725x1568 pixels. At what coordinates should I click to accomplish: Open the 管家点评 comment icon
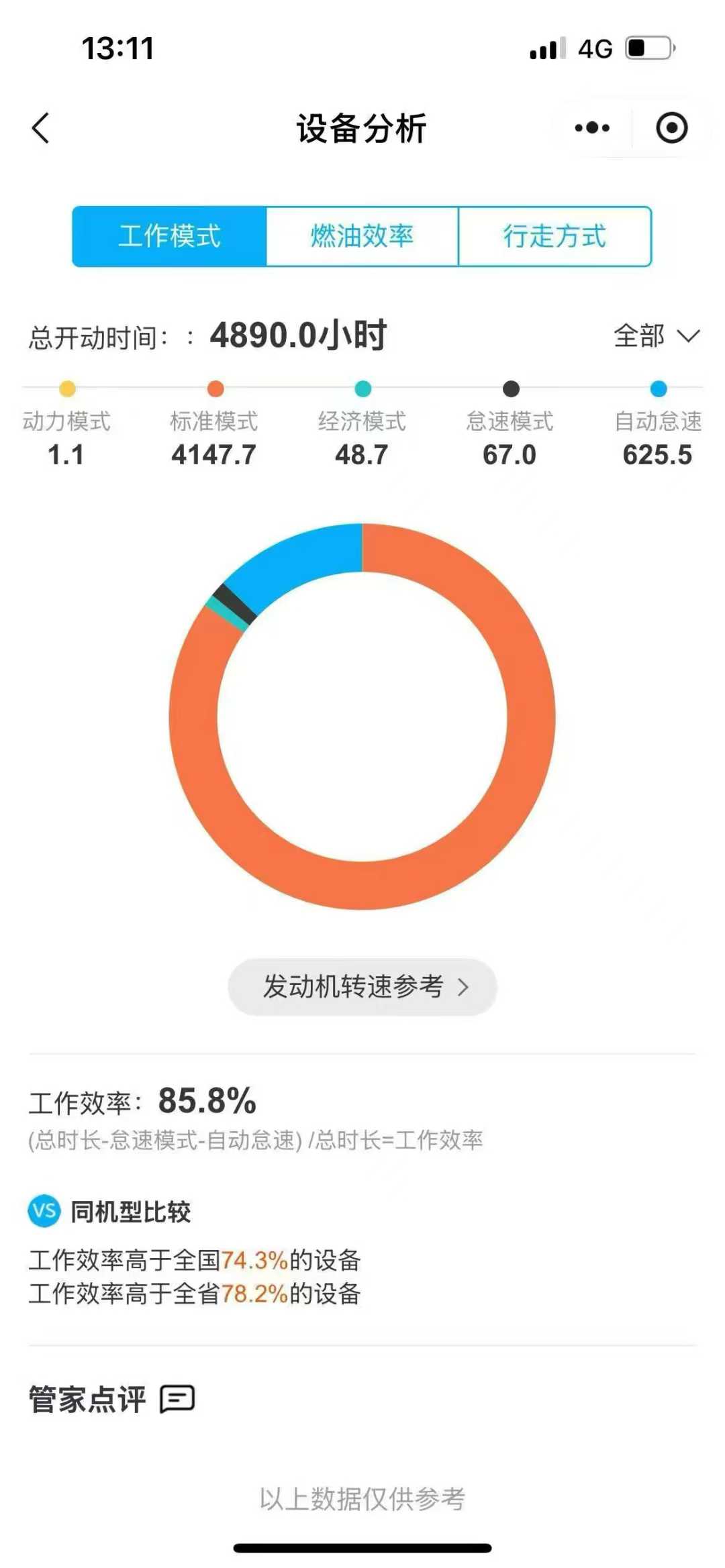click(177, 1399)
